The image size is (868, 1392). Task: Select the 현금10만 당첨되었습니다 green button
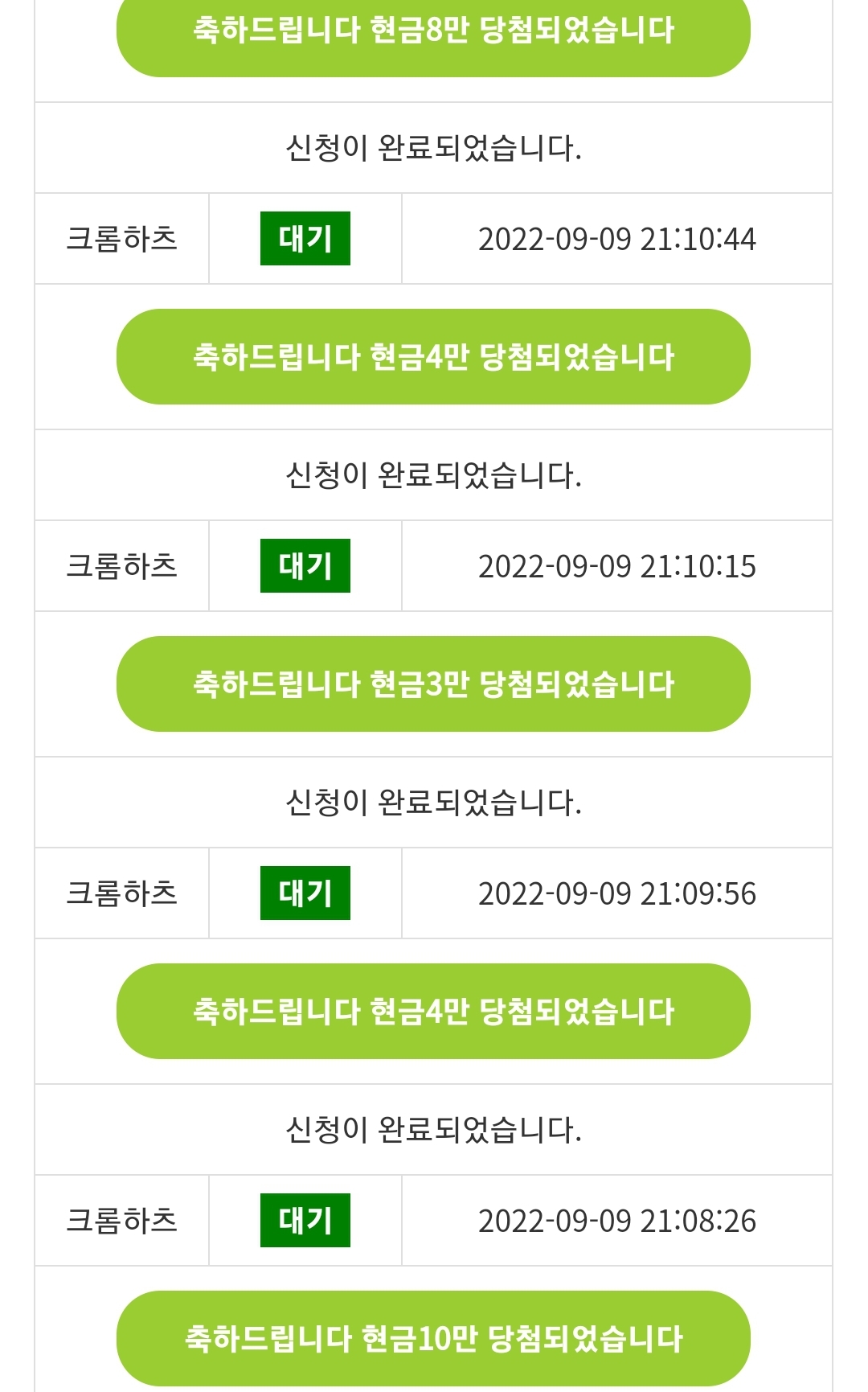(x=433, y=1338)
